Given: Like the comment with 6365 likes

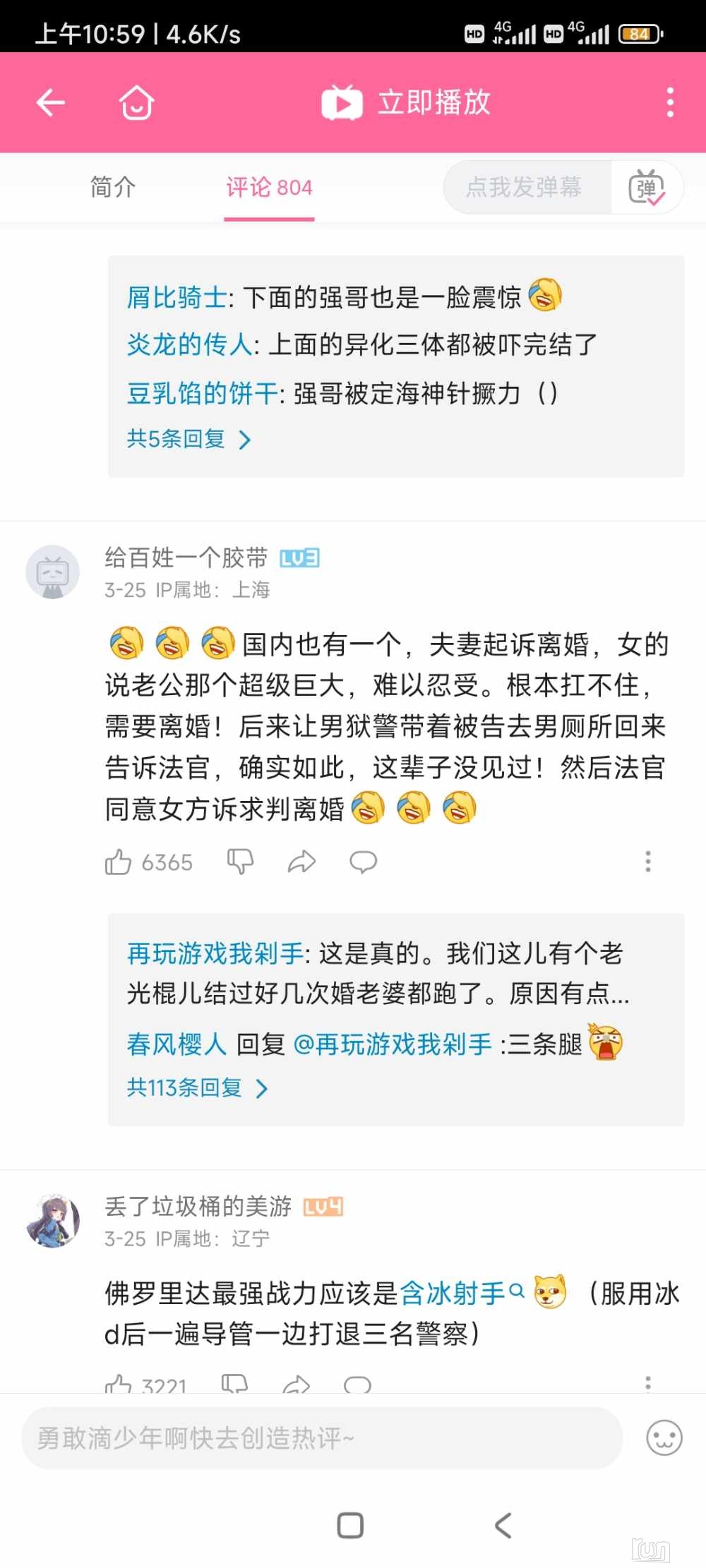Looking at the screenshot, I should point(119,862).
